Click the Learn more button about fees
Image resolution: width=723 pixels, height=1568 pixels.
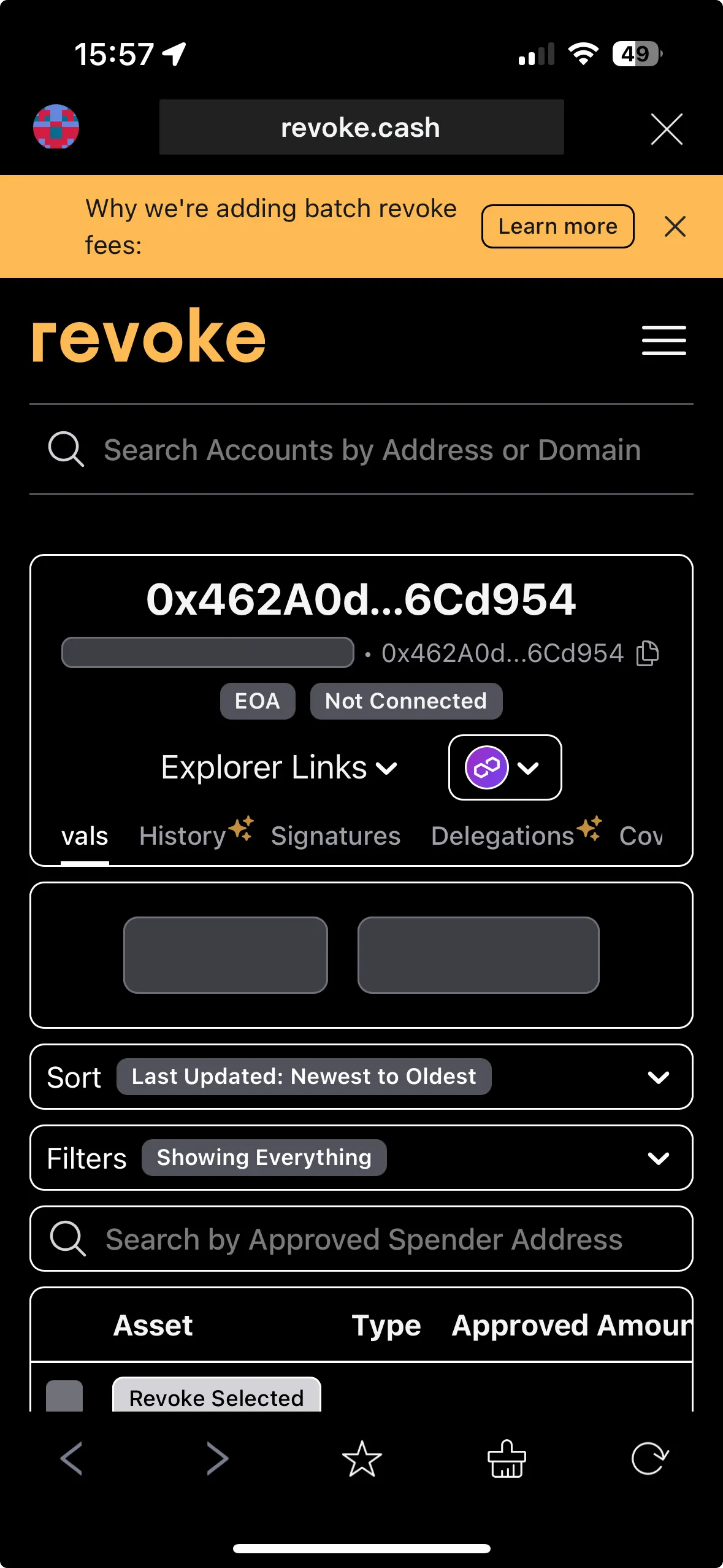click(557, 226)
